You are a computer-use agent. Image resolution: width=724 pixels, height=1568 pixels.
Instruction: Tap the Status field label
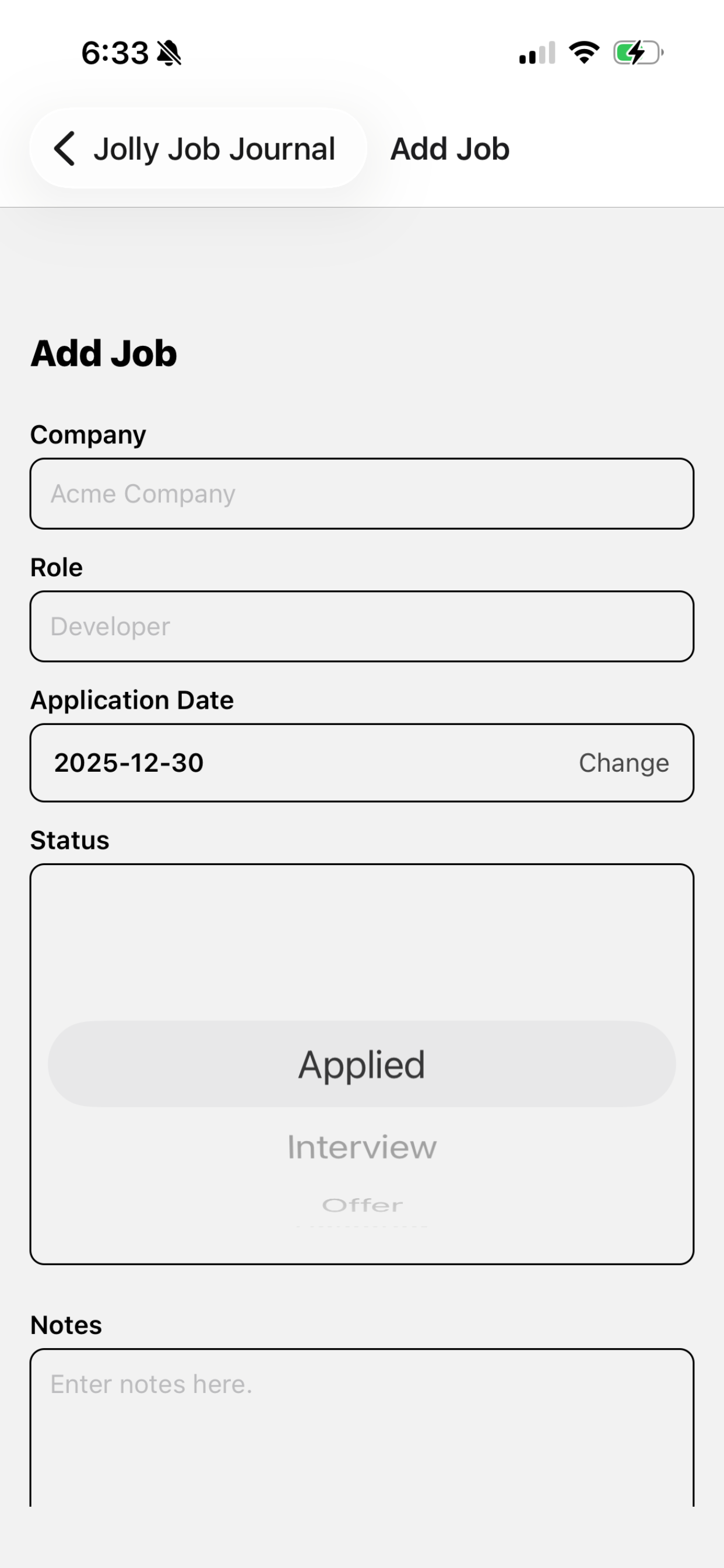pos(70,840)
